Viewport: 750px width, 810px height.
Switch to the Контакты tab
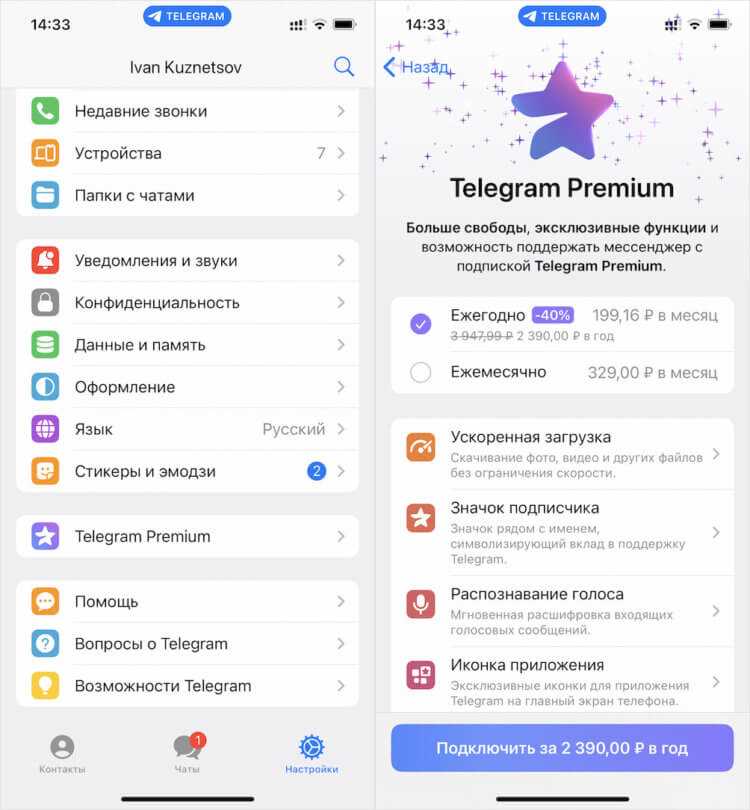tap(62, 755)
